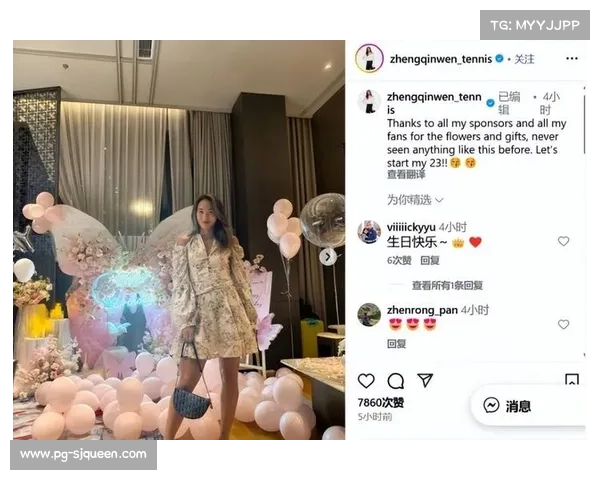This screenshot has height=480, width=600.
Task: Open zhengqinwen_tennis profile from header username
Action: 440,60
